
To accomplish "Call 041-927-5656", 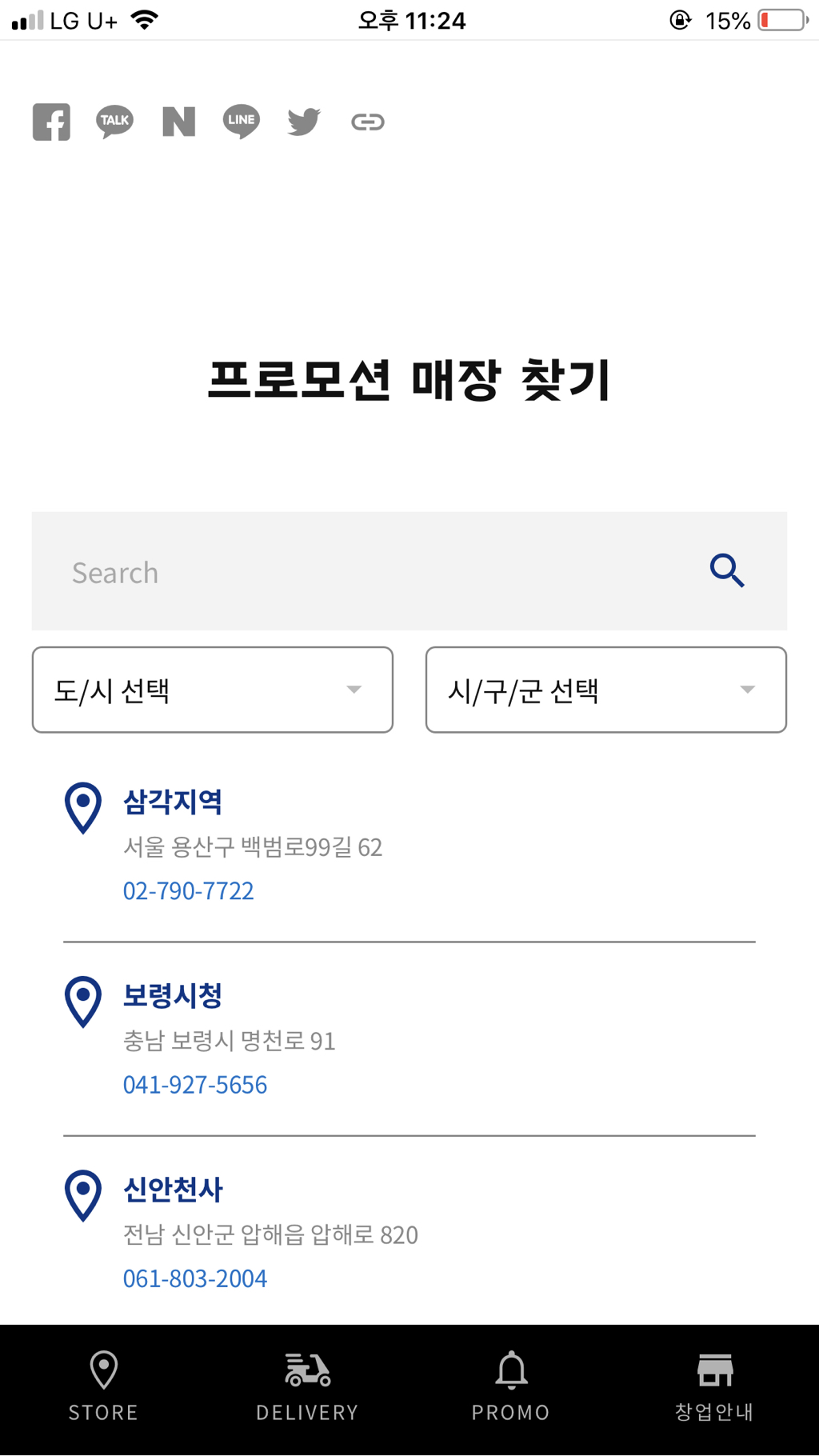I will (x=194, y=1084).
